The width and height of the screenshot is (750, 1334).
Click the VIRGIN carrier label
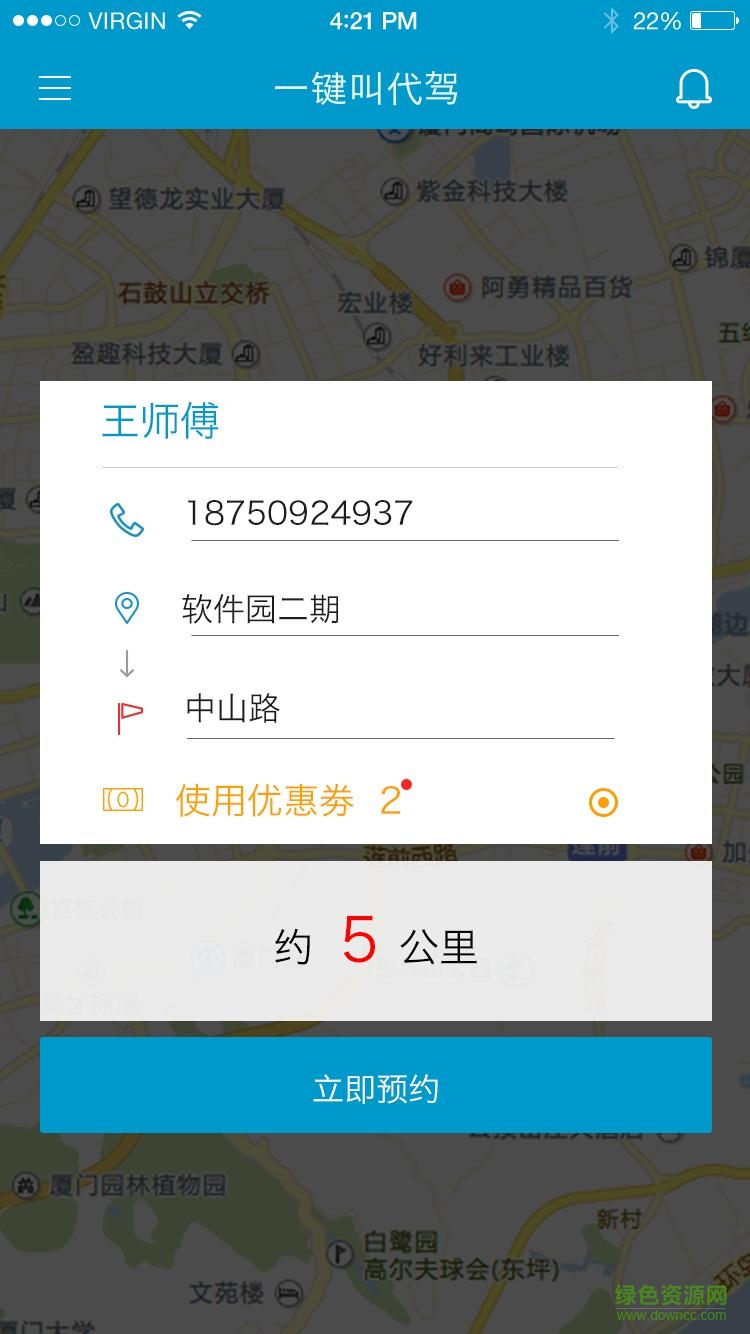(x=128, y=18)
